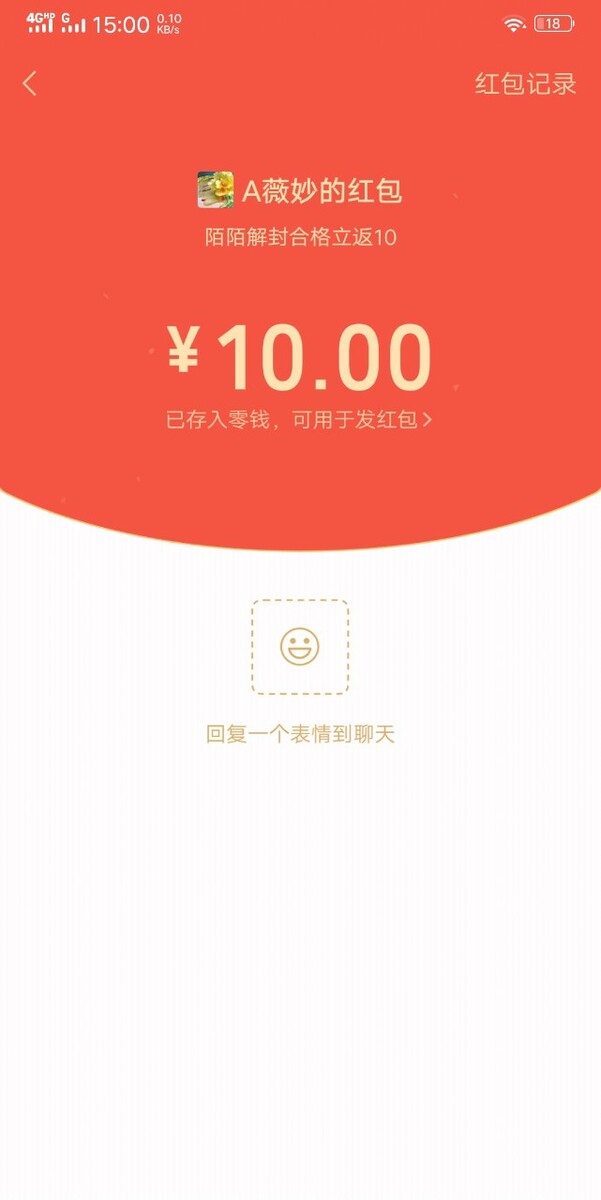Open 红包记录 red packet records
The width and height of the screenshot is (601, 1200).
pos(525,84)
